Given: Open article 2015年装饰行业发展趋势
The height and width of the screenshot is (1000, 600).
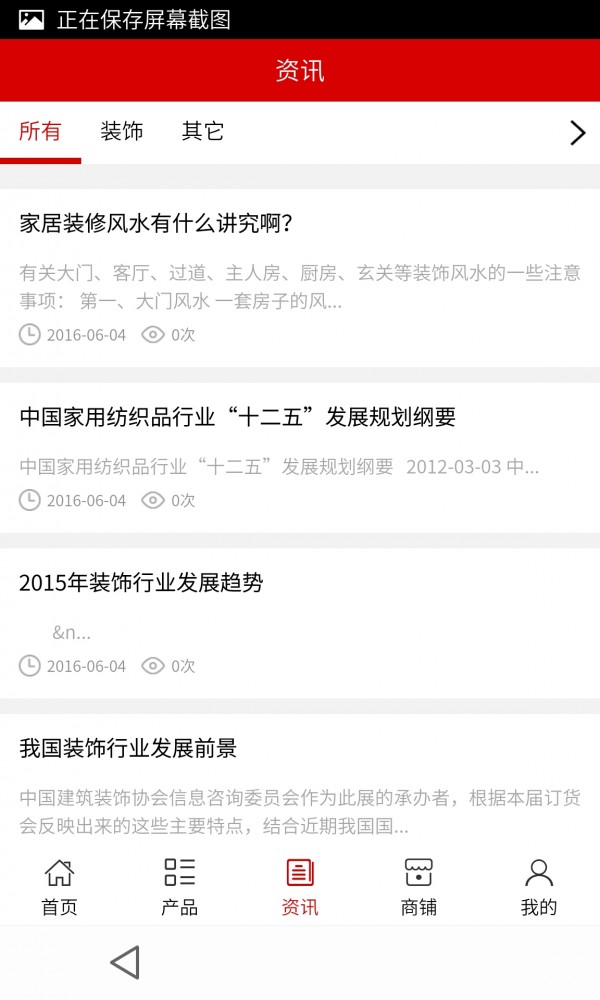Looking at the screenshot, I should click(x=300, y=623).
